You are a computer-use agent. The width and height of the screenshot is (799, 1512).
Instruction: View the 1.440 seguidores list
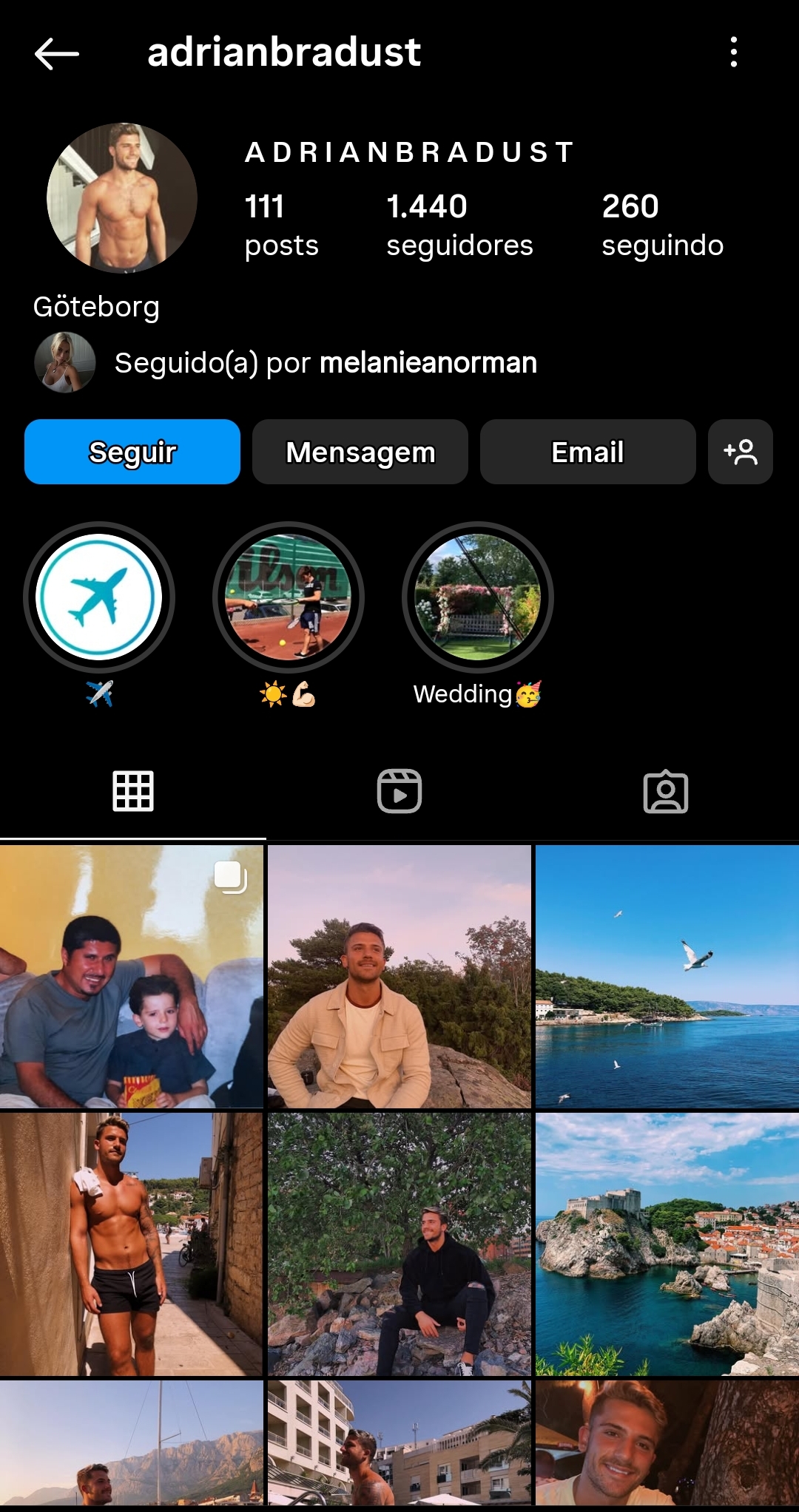coord(459,226)
